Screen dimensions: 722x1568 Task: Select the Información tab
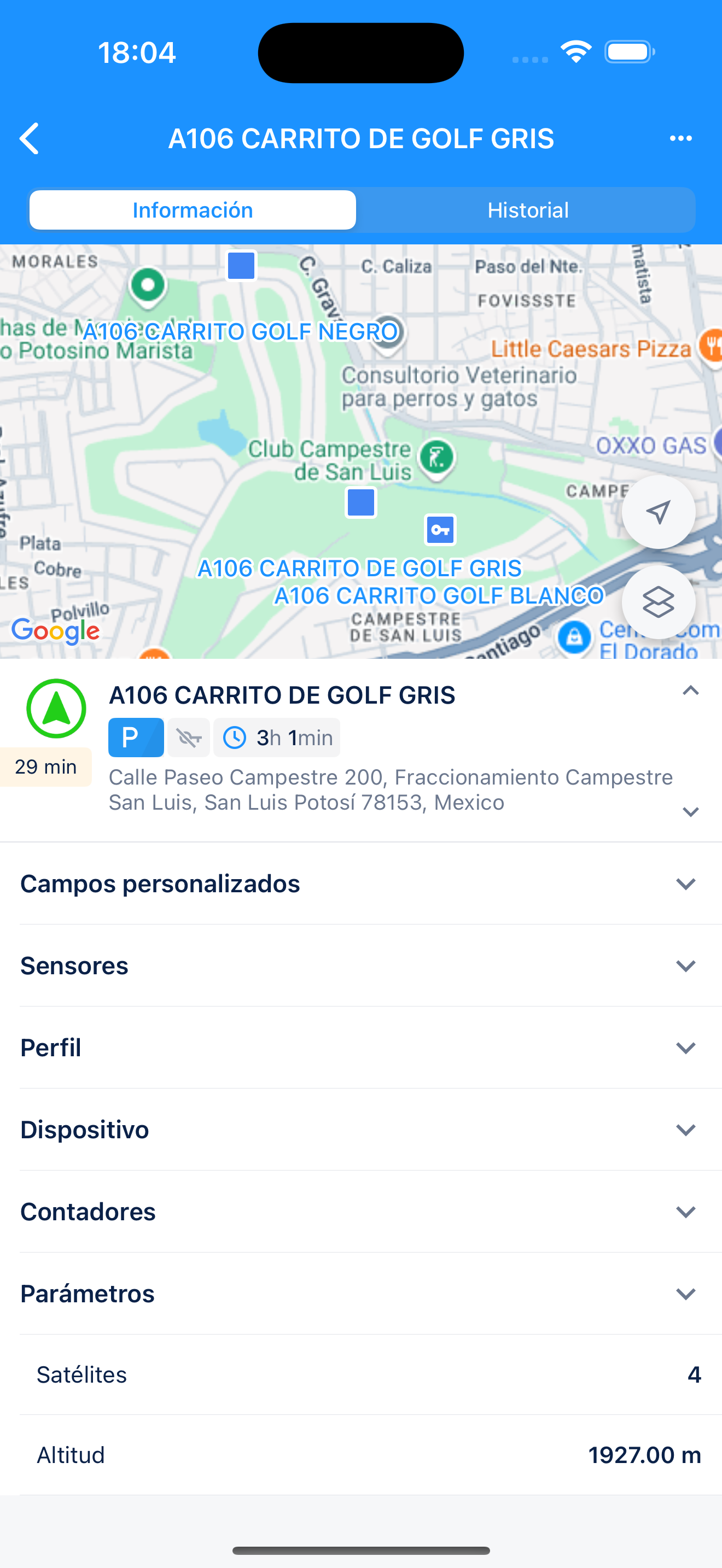click(x=193, y=210)
